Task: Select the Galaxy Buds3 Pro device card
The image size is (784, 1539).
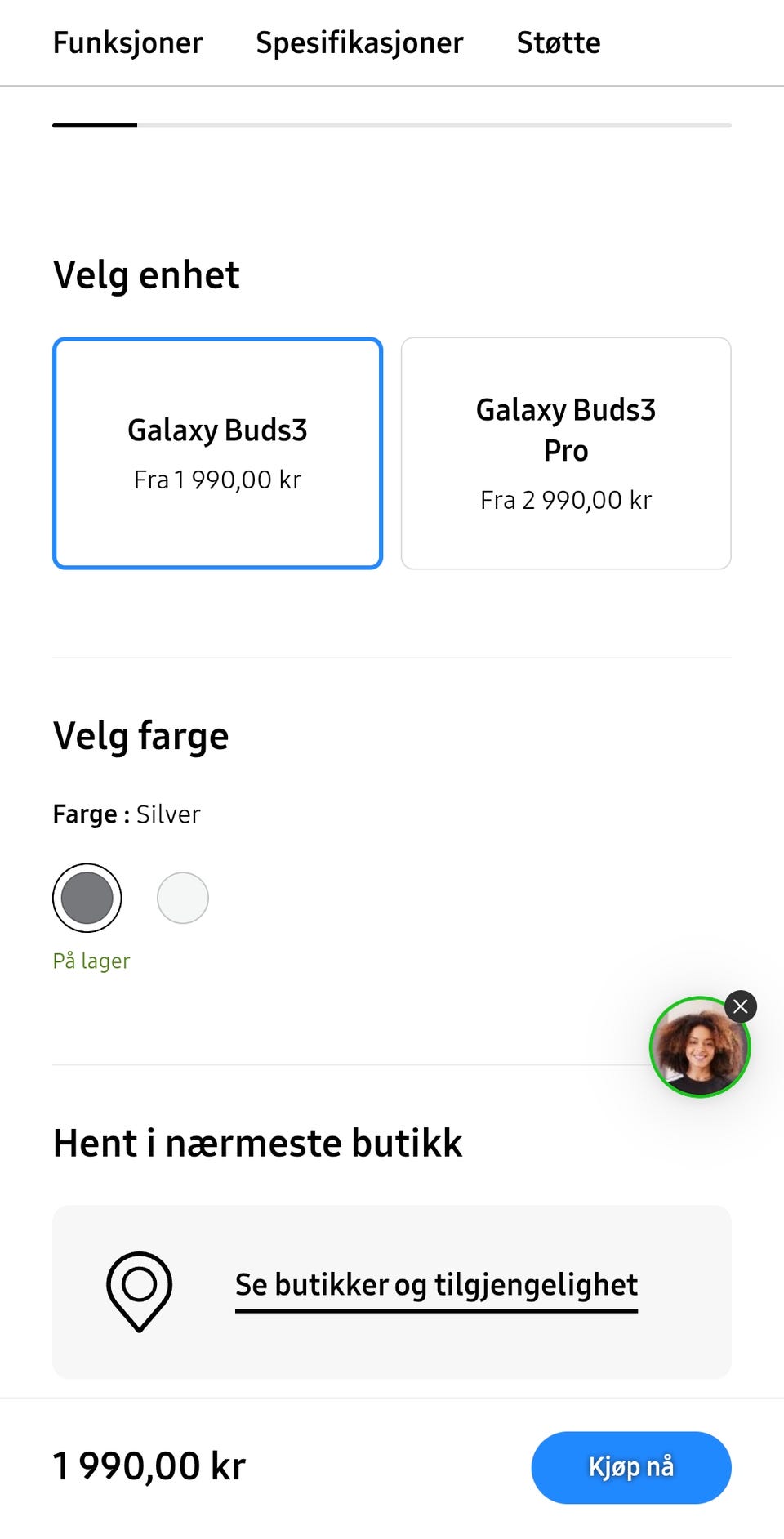Action: [x=566, y=453]
